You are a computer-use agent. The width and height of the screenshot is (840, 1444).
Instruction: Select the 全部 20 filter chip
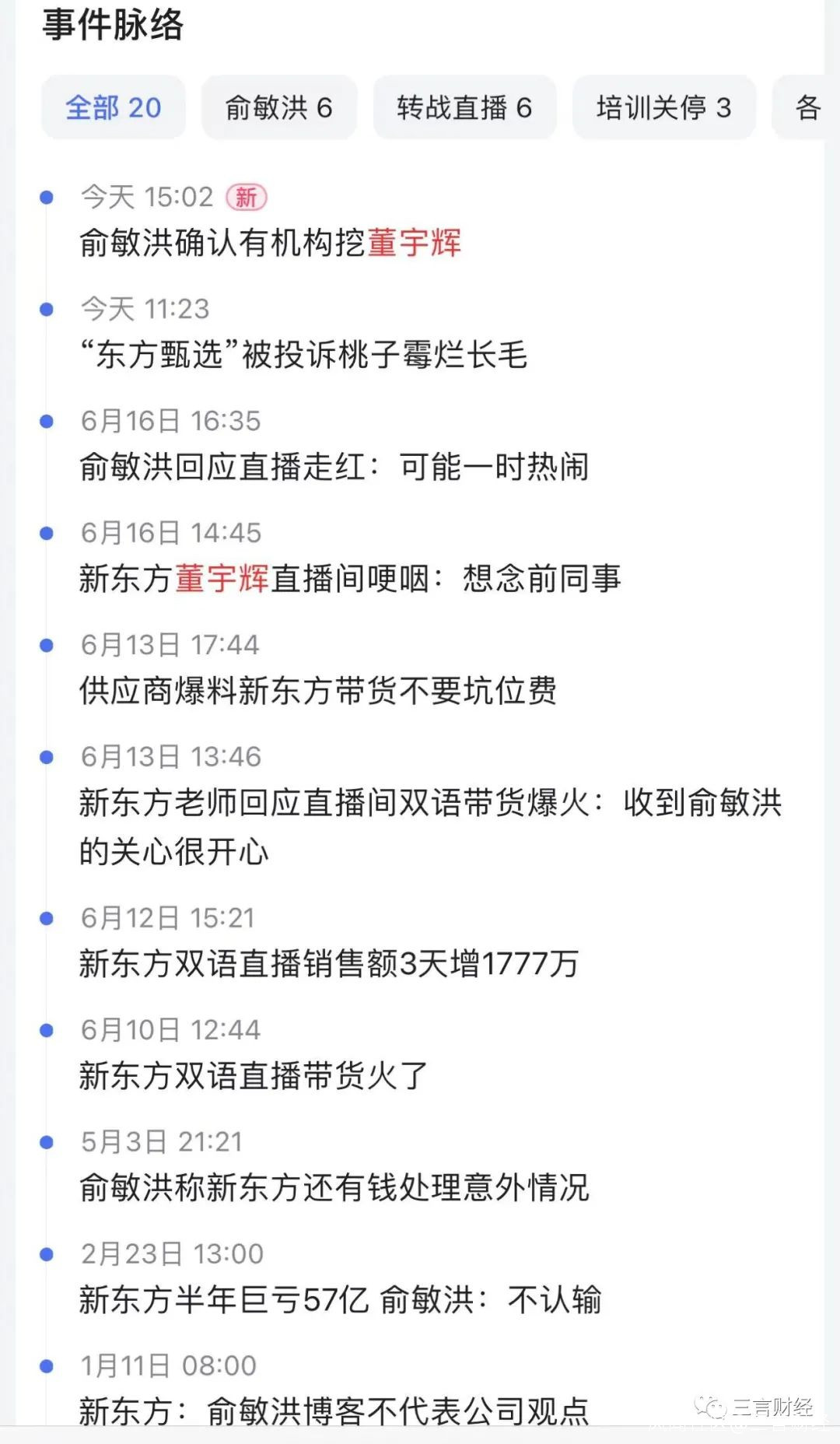[x=114, y=107]
